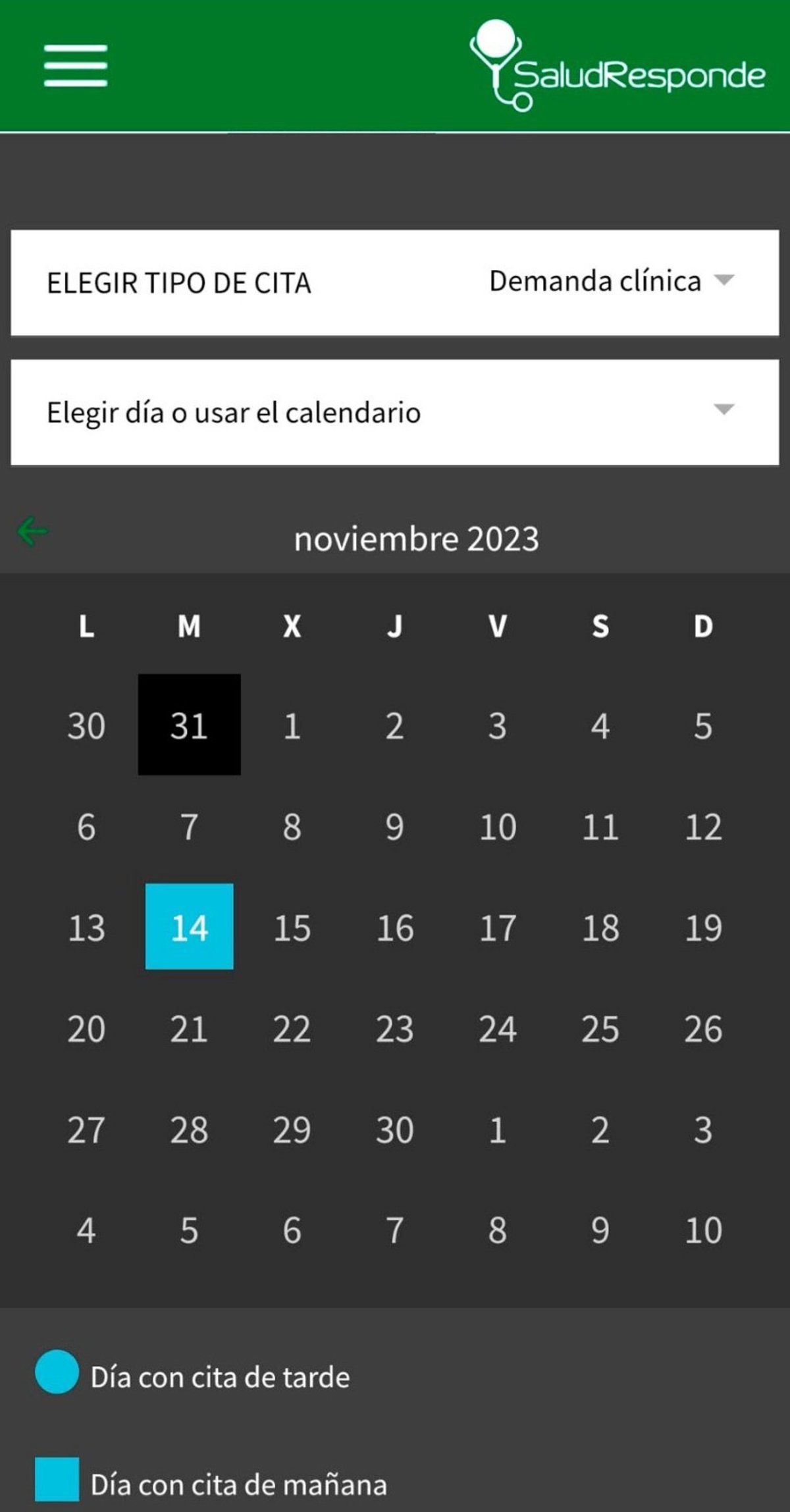
Task: Tap November 30 in the calendar
Action: pos(394,1130)
